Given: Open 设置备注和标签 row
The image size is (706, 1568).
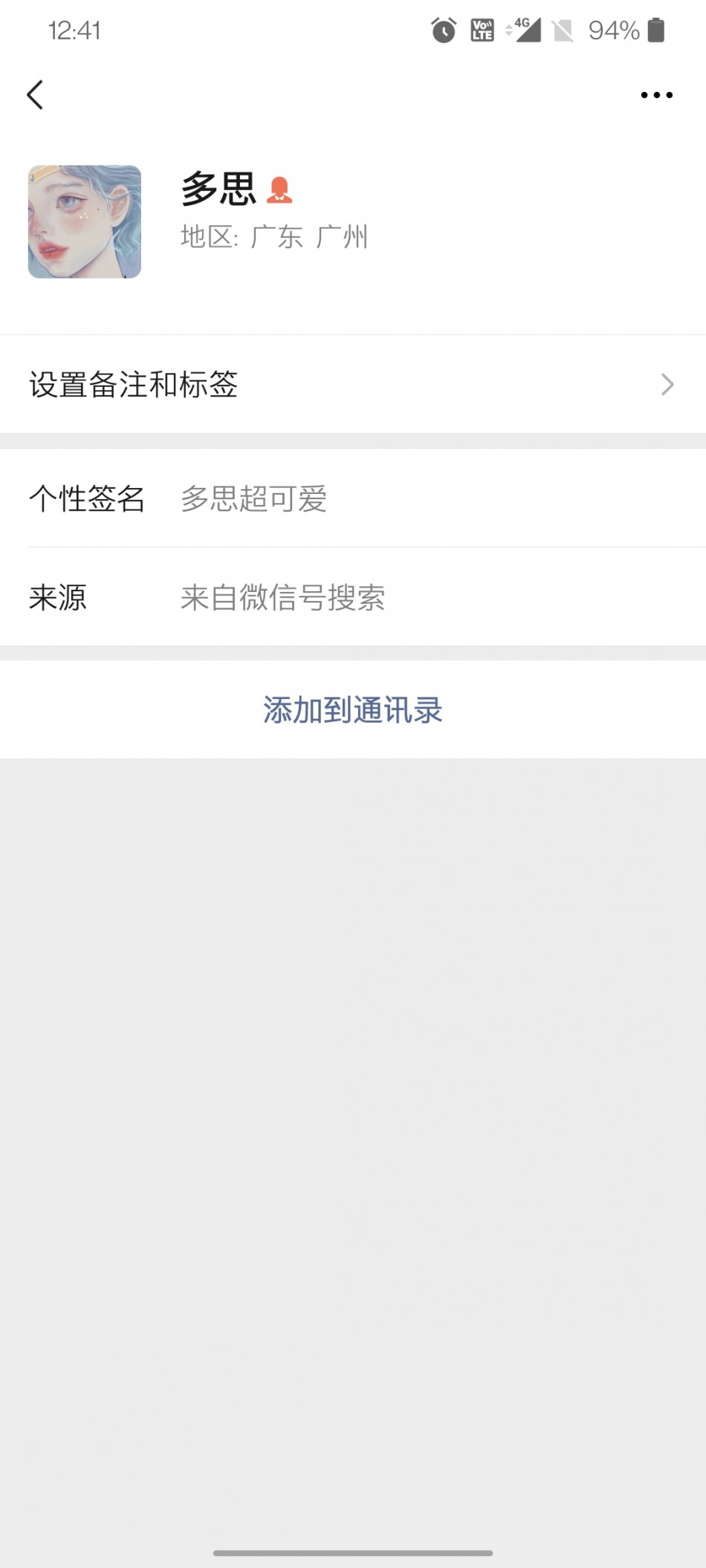Looking at the screenshot, I should click(x=353, y=384).
